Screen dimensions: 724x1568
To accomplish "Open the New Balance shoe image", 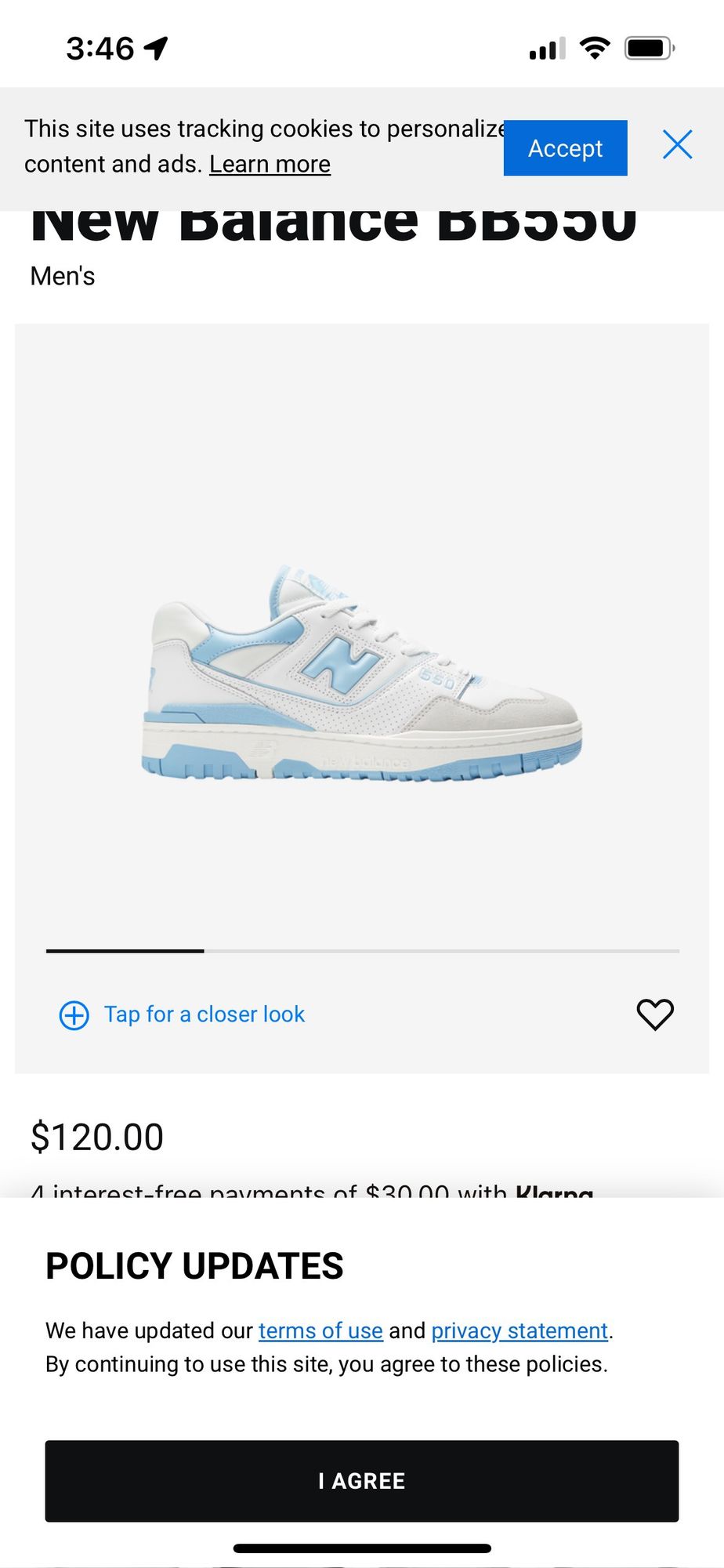I will coord(362,674).
